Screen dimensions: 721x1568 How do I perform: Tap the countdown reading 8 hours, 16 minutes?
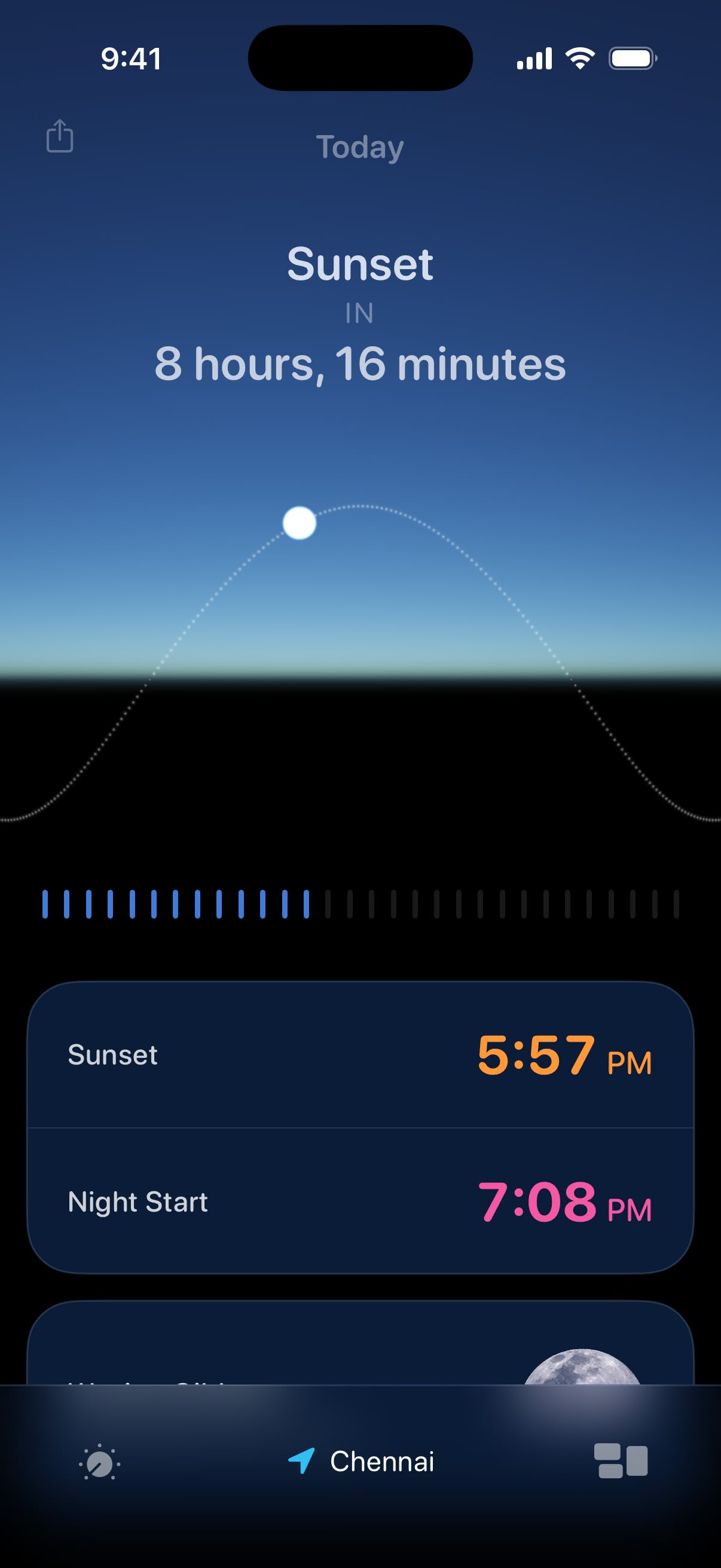click(x=360, y=364)
